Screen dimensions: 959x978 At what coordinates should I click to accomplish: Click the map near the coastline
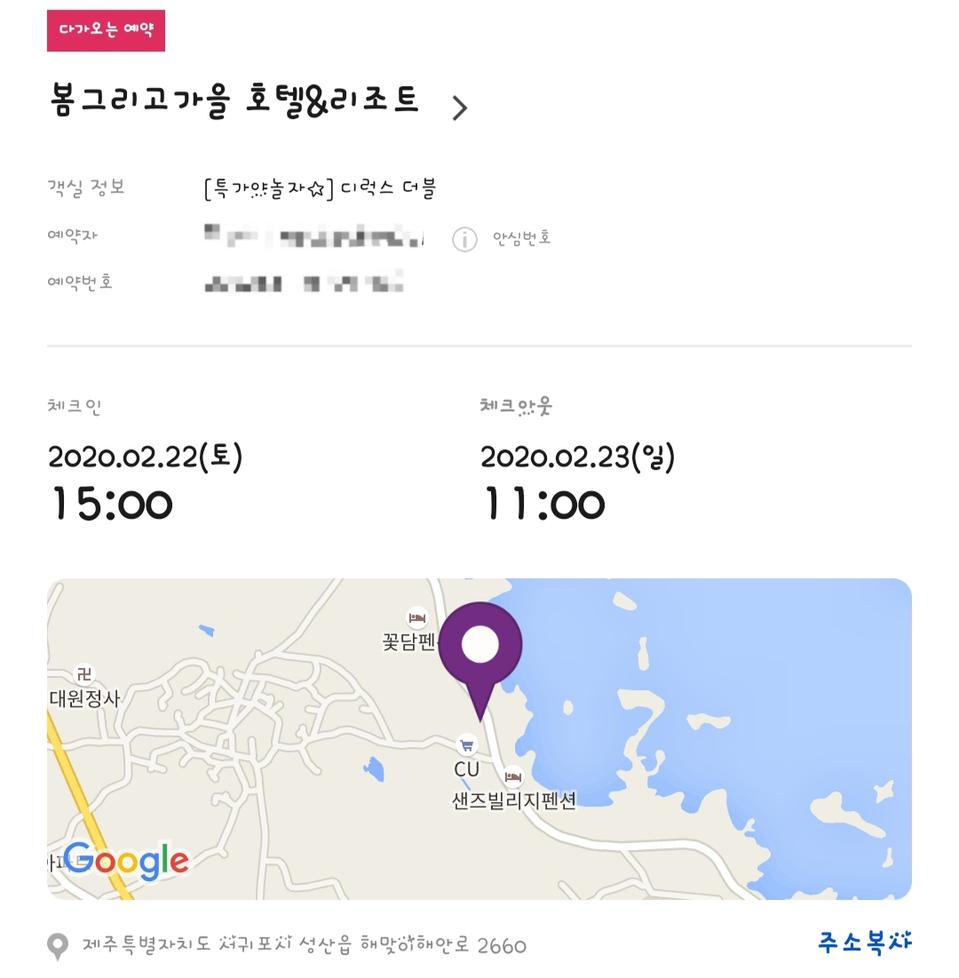pos(700,700)
